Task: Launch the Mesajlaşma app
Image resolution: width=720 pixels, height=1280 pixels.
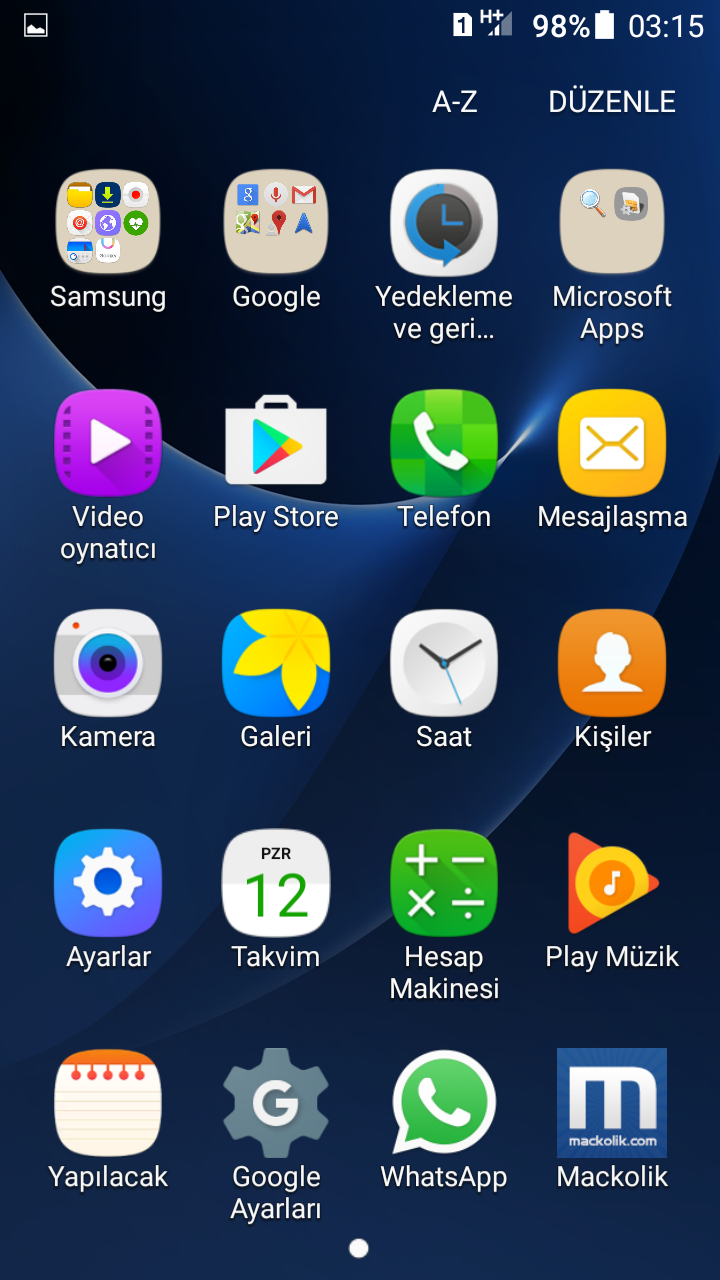Action: pos(612,442)
